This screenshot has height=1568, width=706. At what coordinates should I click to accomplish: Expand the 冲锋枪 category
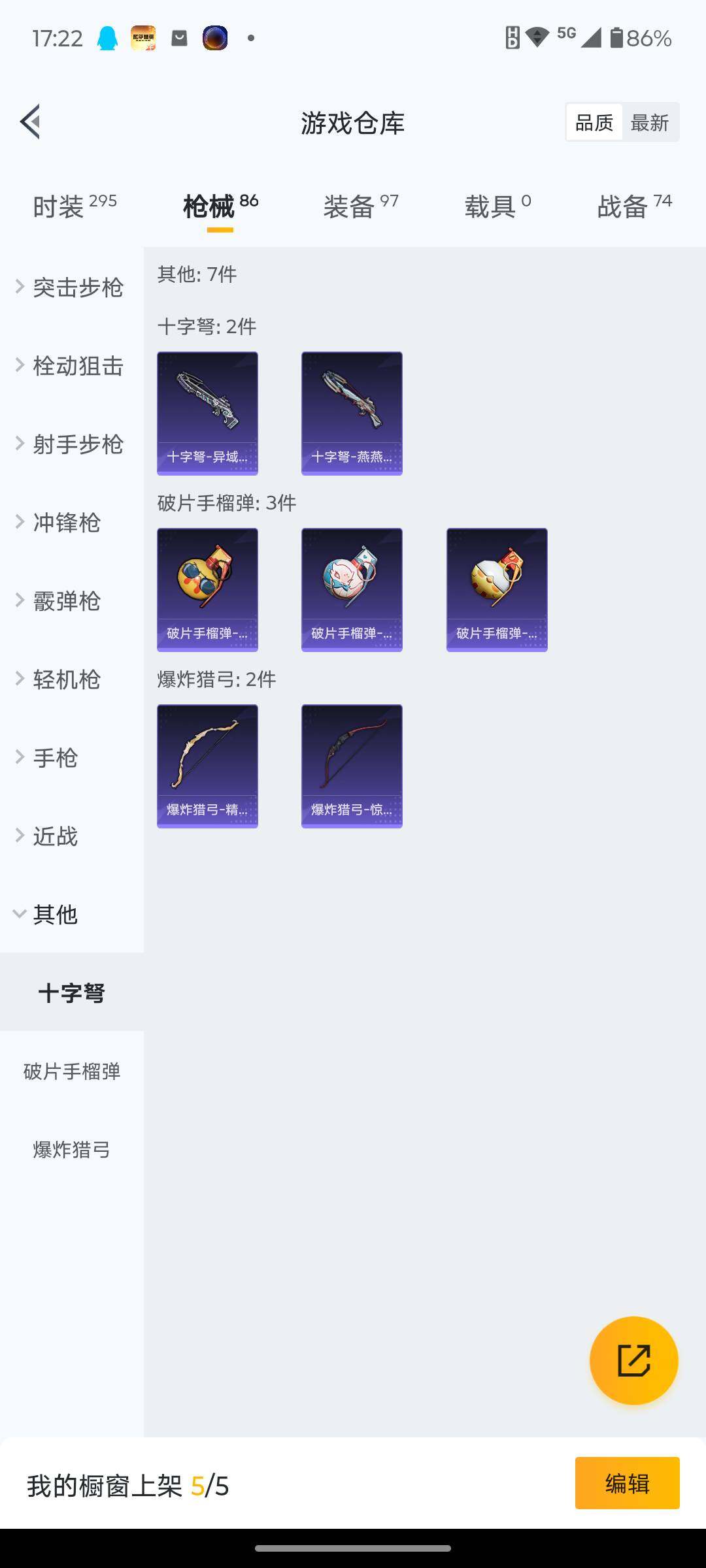pyautogui.click(x=65, y=523)
